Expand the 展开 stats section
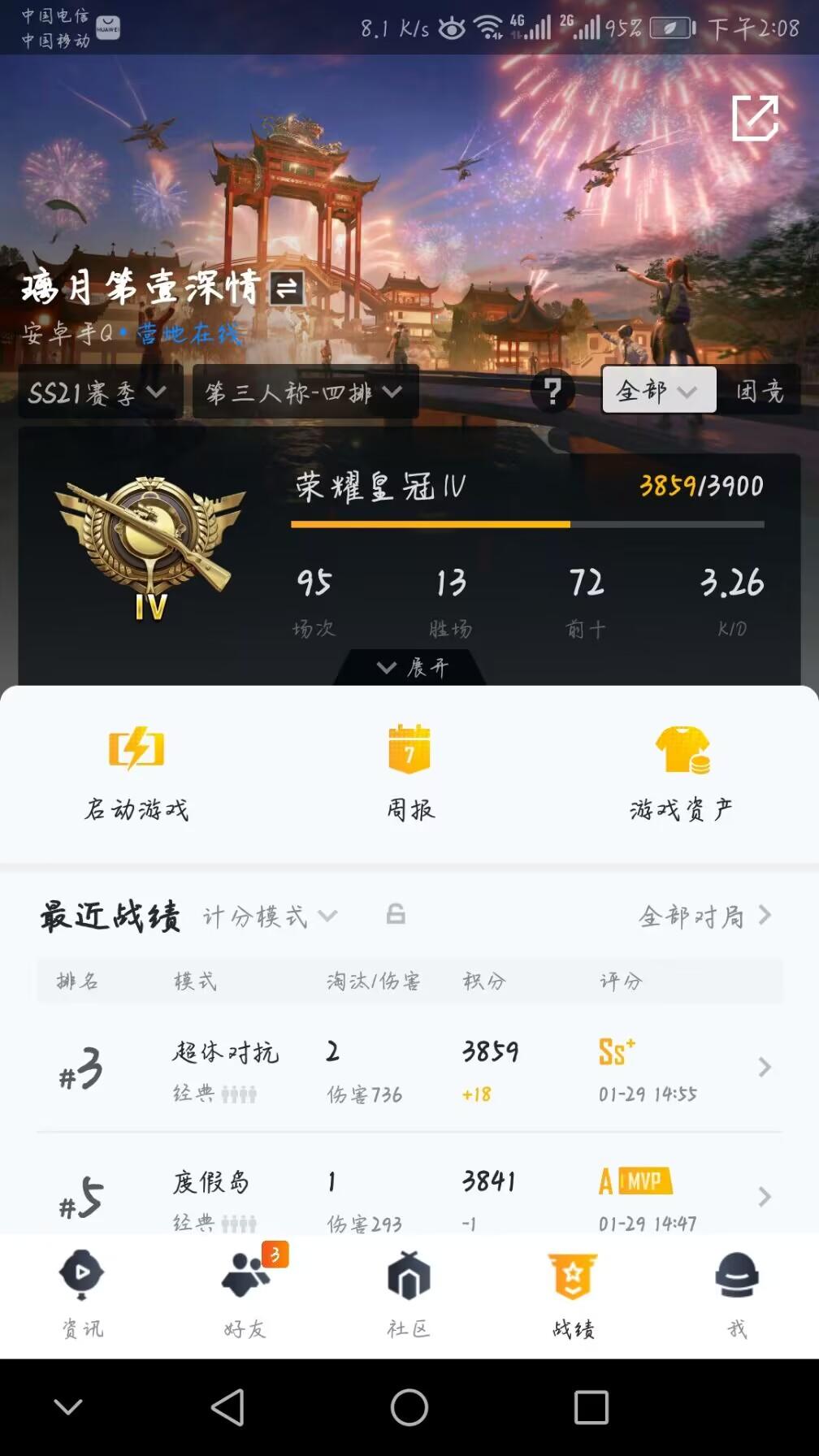819x1456 pixels. 409,669
